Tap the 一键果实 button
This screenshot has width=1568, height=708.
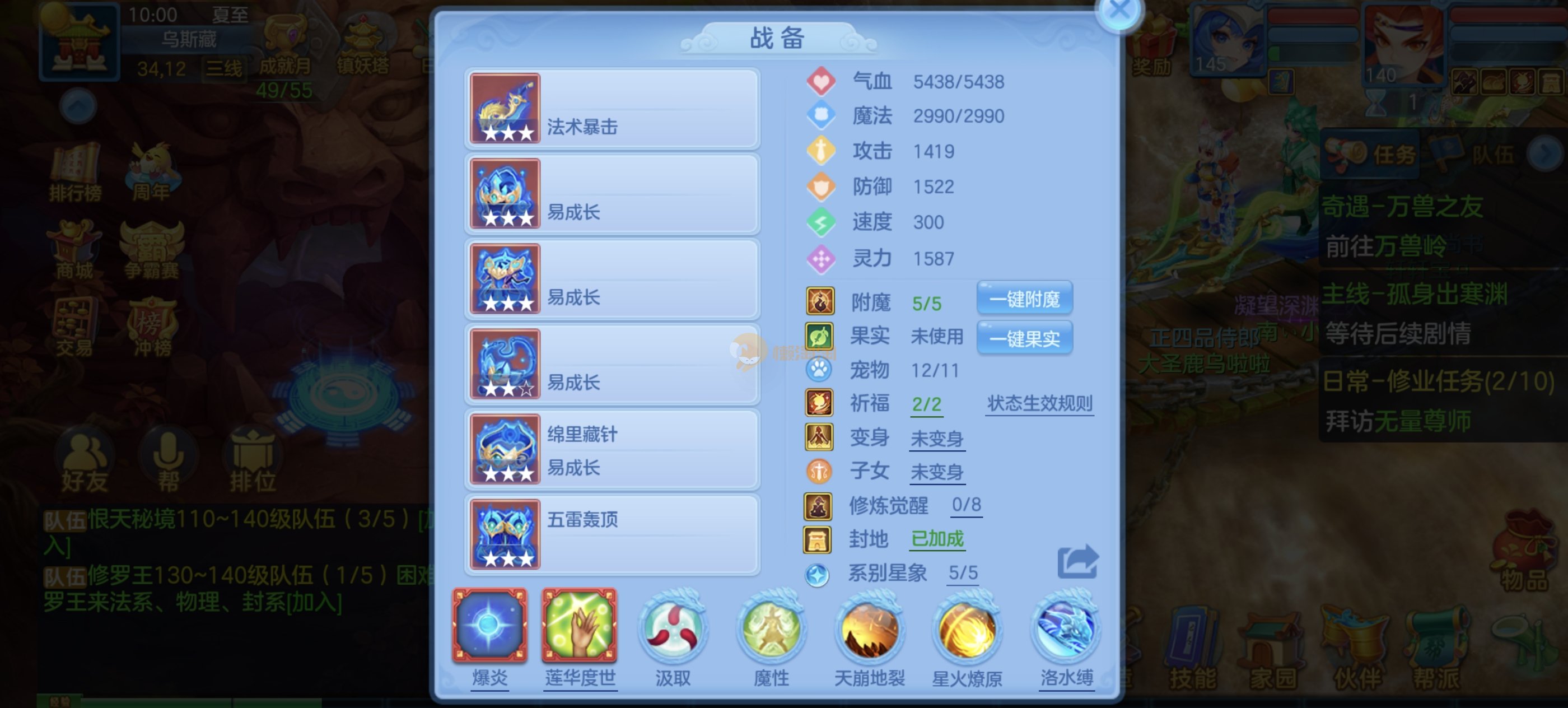[x=1024, y=338]
